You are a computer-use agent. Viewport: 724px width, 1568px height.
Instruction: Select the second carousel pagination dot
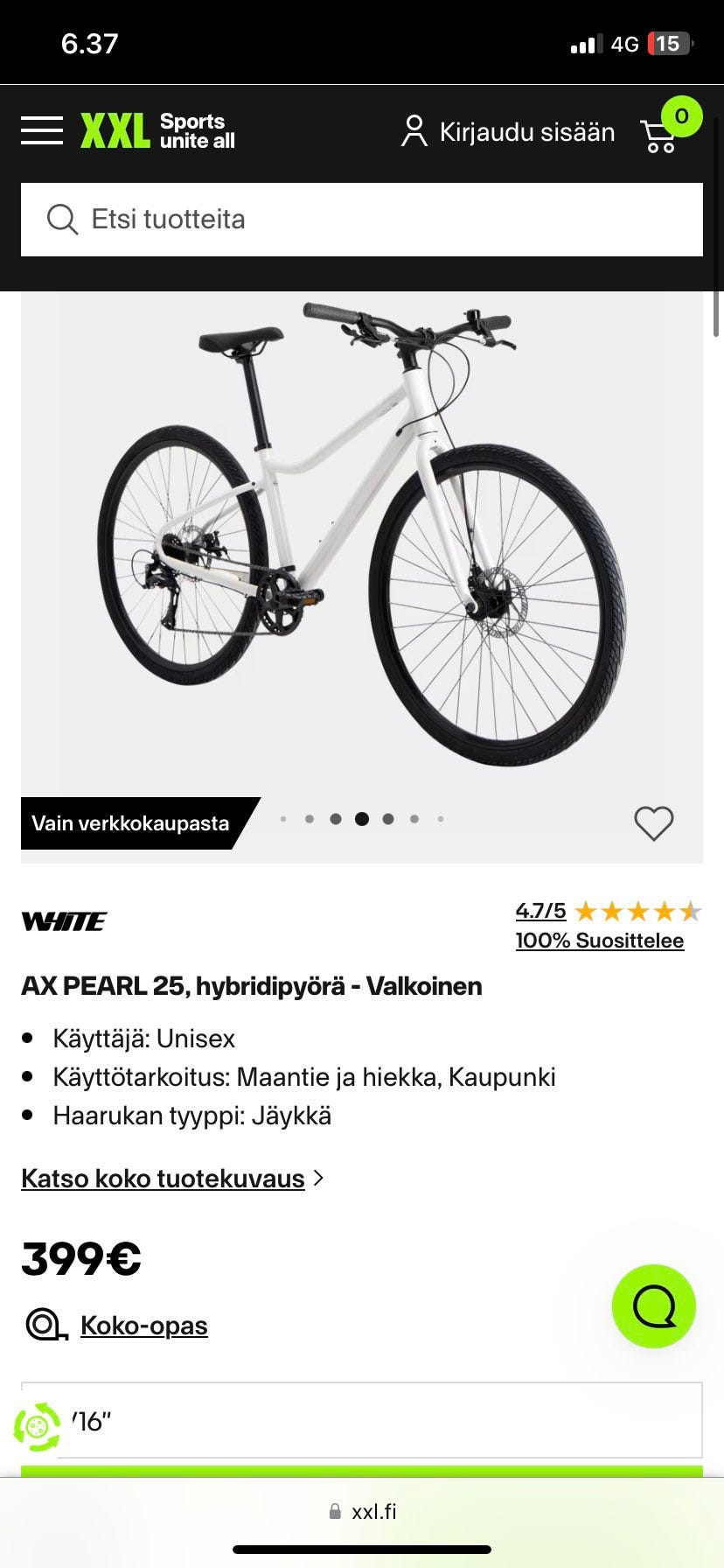(310, 818)
